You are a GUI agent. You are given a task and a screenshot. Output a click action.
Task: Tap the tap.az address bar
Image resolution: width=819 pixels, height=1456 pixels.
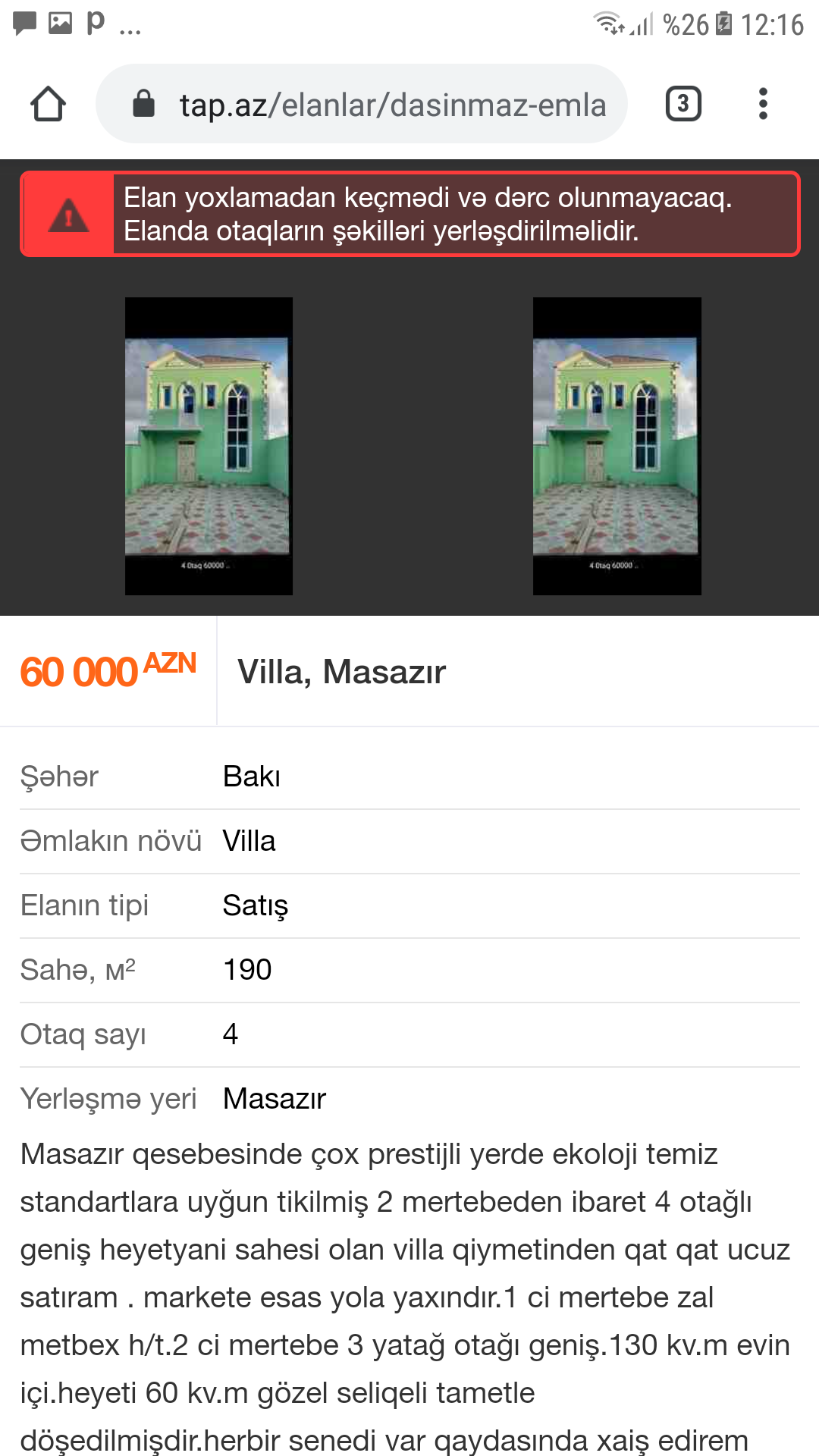click(x=362, y=104)
